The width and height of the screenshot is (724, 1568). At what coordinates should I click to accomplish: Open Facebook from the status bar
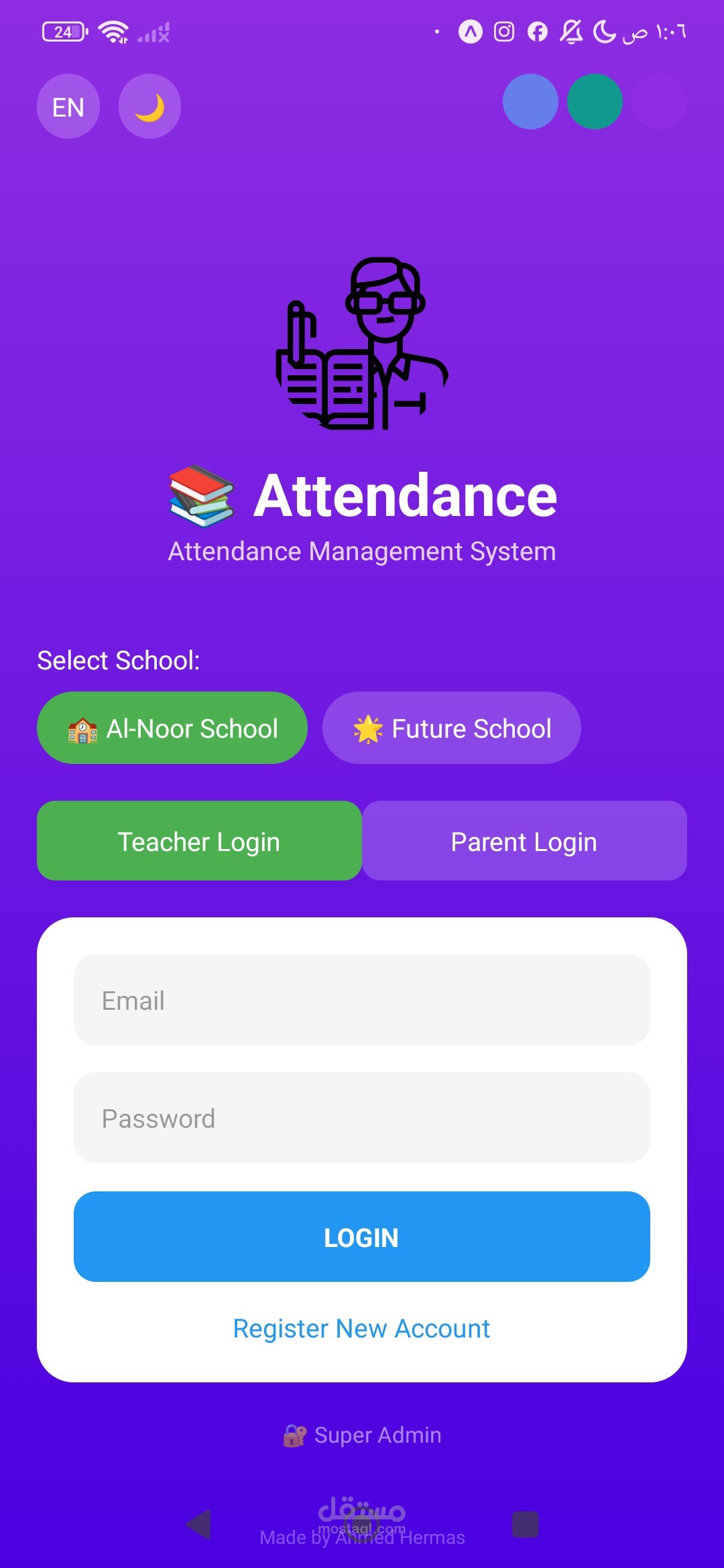click(538, 30)
